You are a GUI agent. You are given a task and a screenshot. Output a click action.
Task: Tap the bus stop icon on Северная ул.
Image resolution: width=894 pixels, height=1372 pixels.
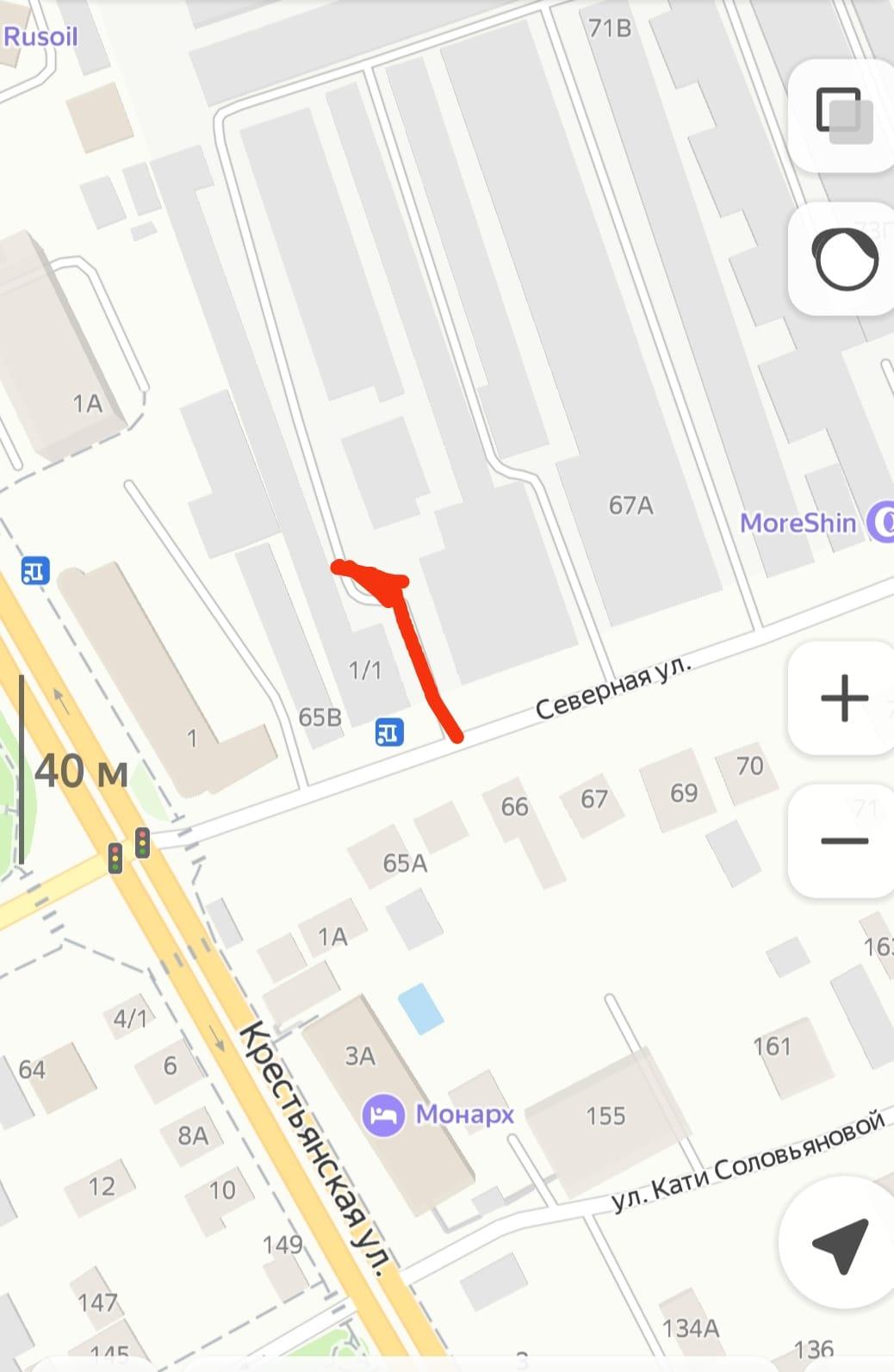point(389,733)
